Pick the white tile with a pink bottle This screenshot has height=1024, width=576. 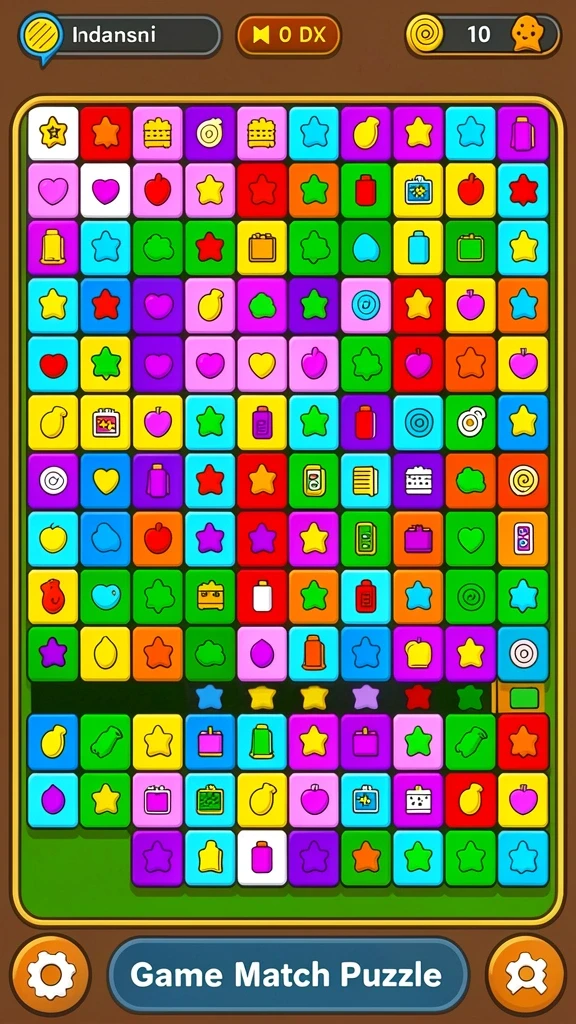point(262,858)
